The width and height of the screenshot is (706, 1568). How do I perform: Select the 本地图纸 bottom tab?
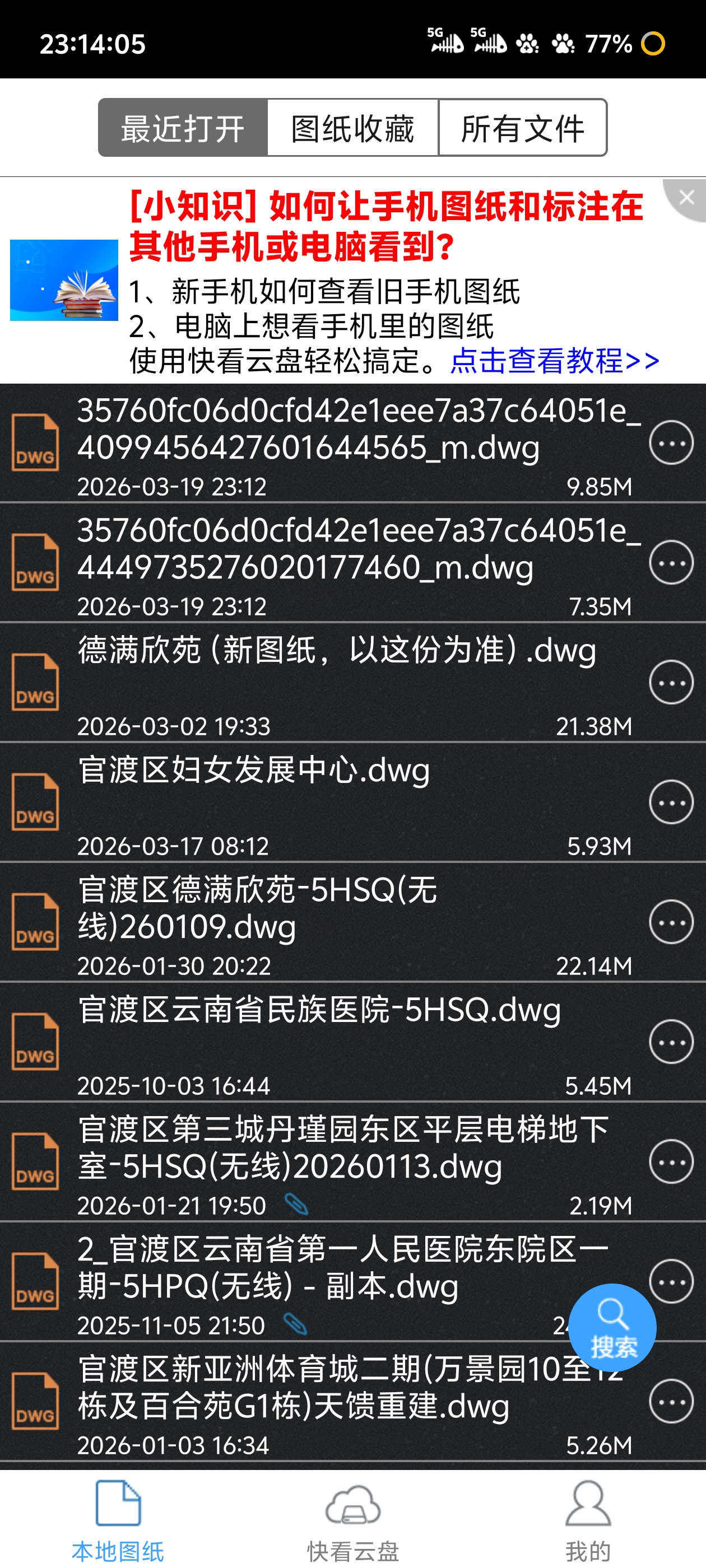[x=118, y=1520]
